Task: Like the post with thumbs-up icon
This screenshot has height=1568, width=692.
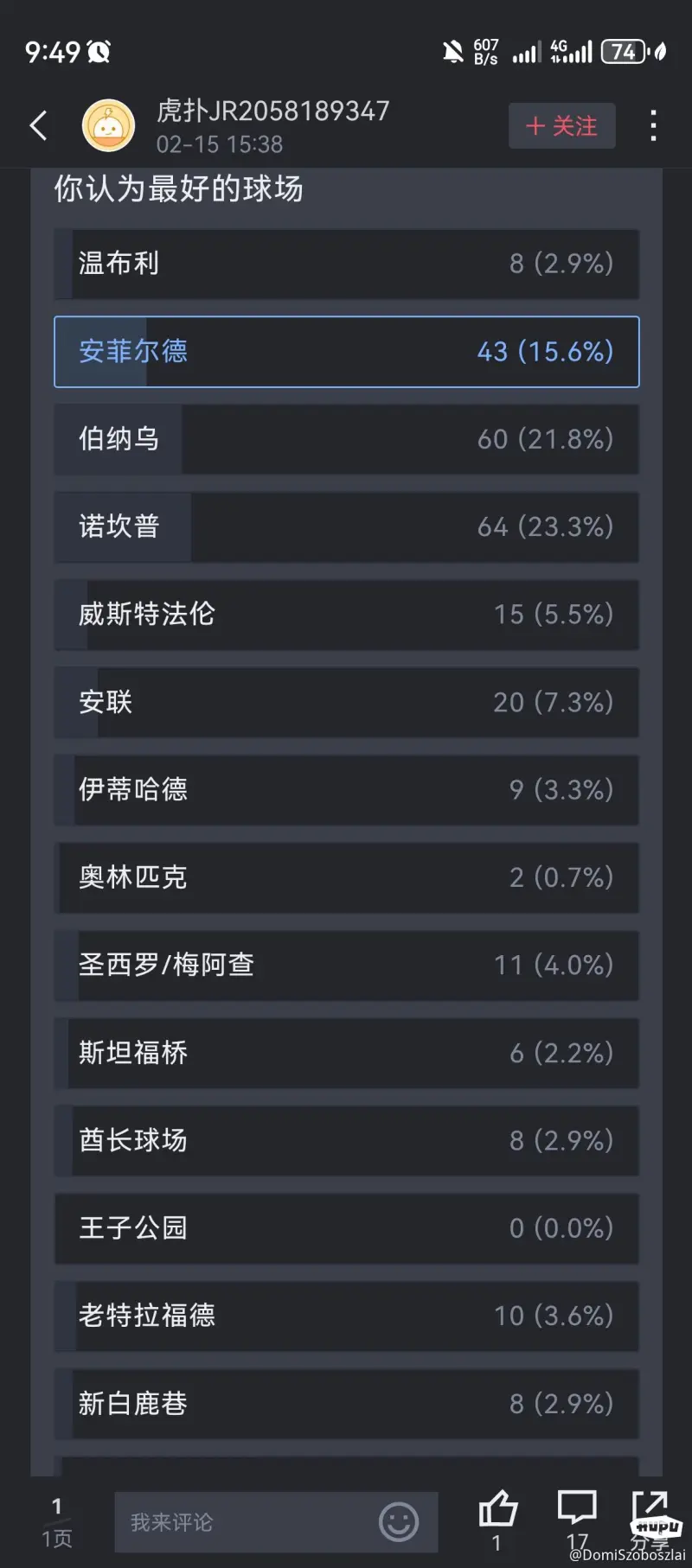Action: click(x=497, y=1510)
